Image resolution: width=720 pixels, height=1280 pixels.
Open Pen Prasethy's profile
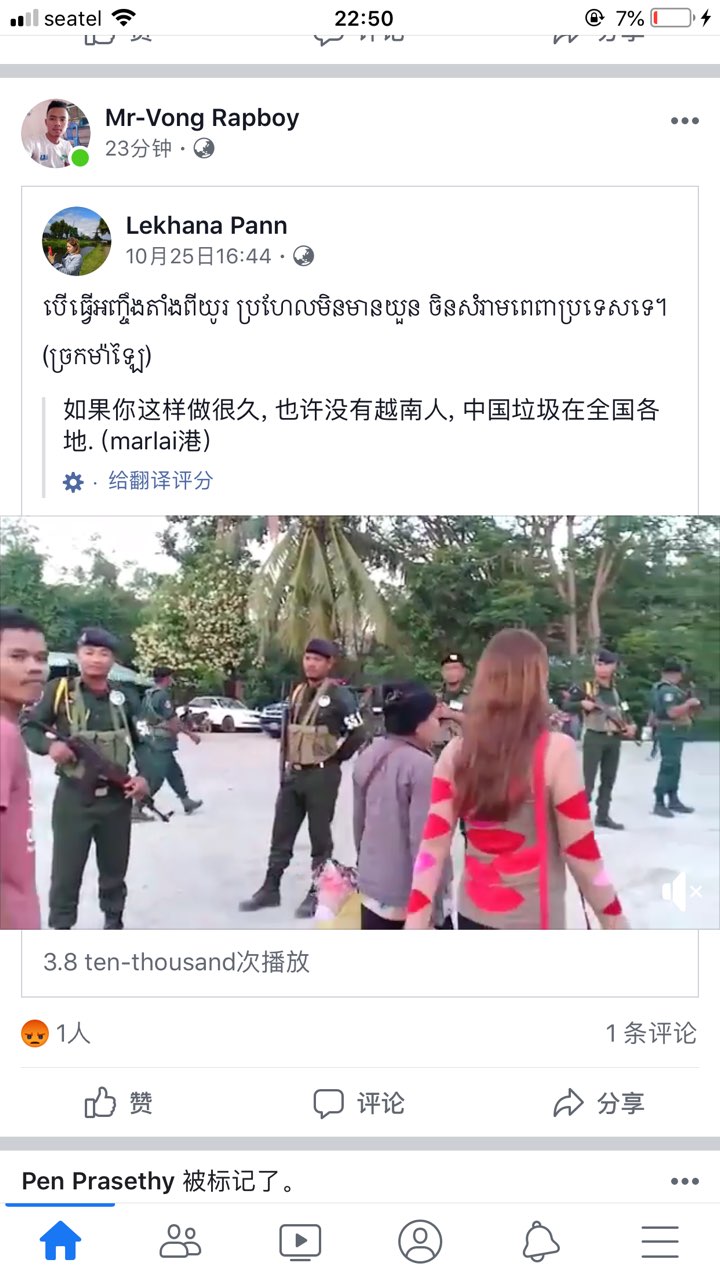pyautogui.click(x=98, y=1181)
